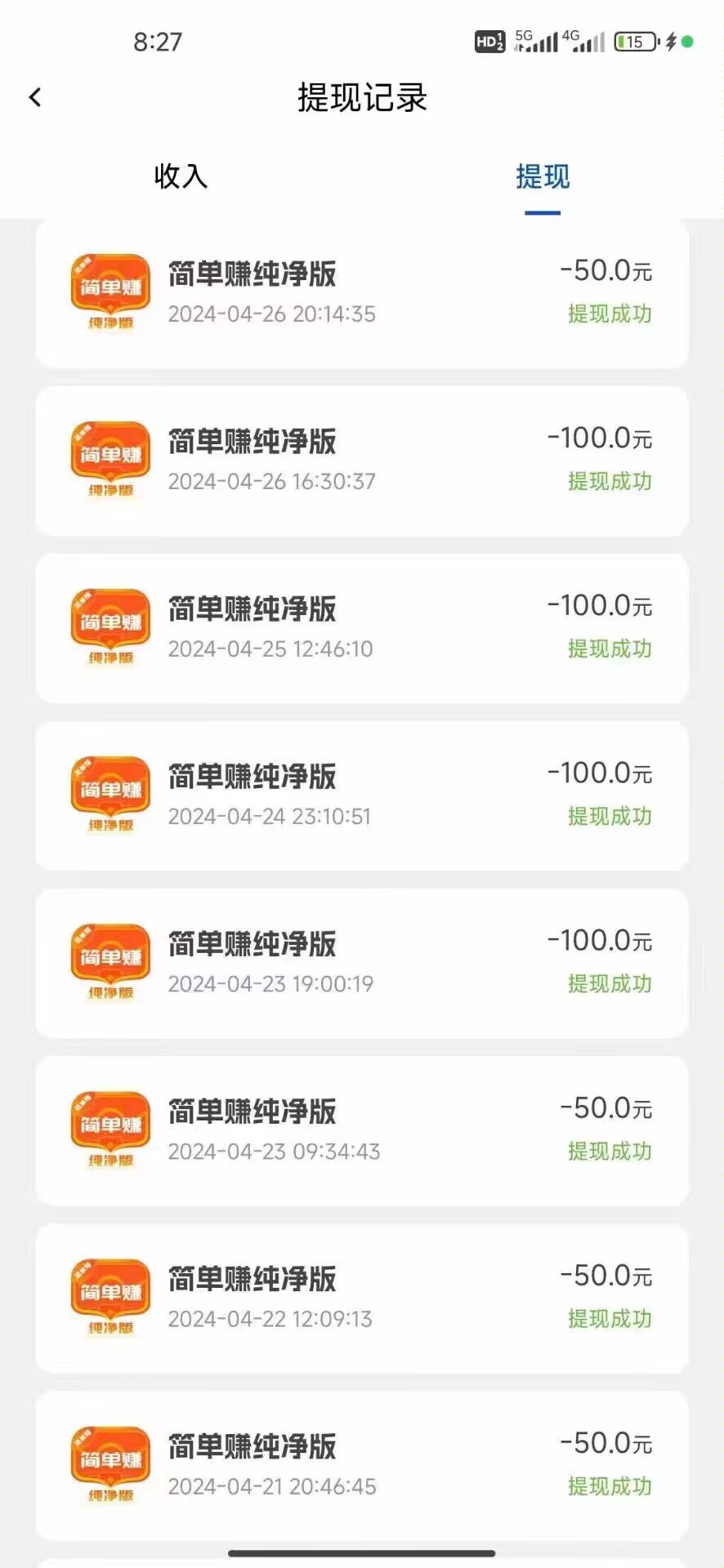The image size is (724, 1568).
Task: Open the withdrawal record from 2024-04-24 23:10:51
Action: (362, 796)
